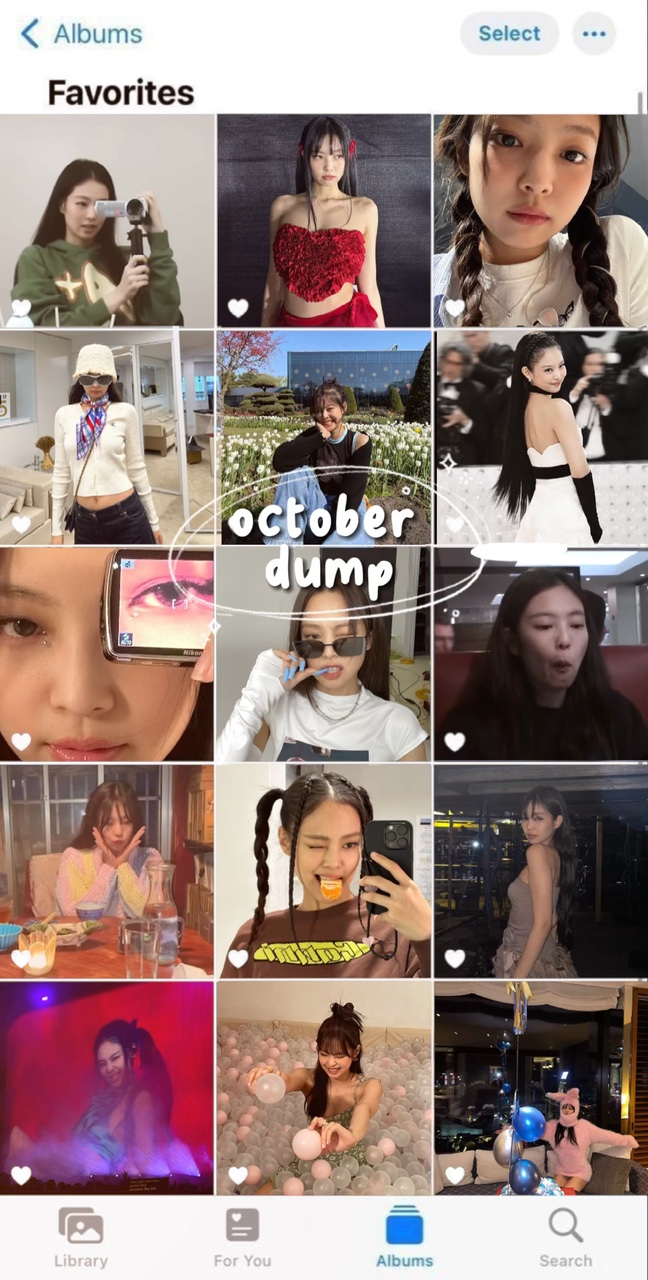Viewport: 648px width, 1280px height.
Task: View the close-up selfie with braids
Action: (541, 220)
